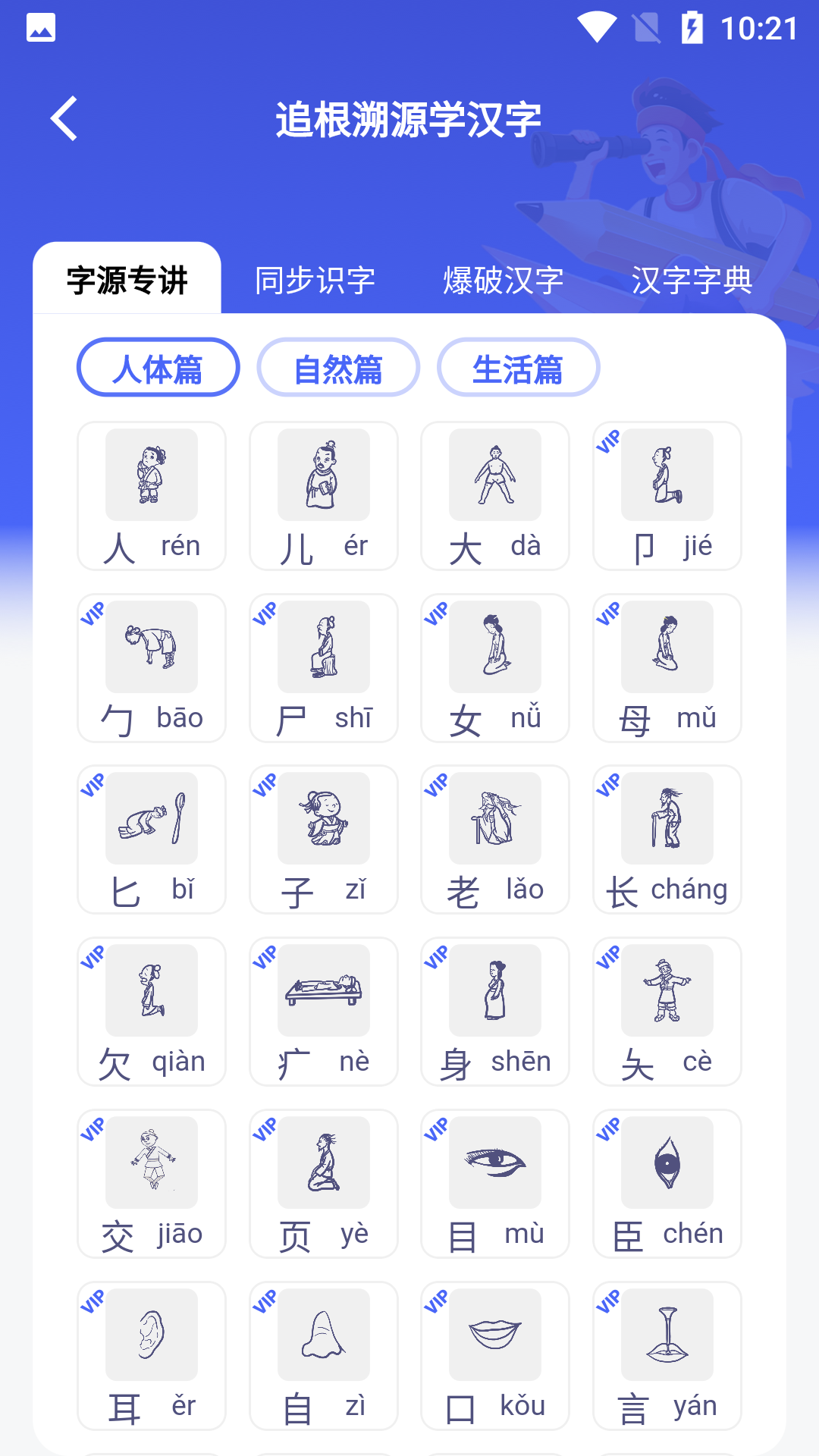
Task: Open the 子 zǐ character card
Action: pyautogui.click(x=323, y=839)
